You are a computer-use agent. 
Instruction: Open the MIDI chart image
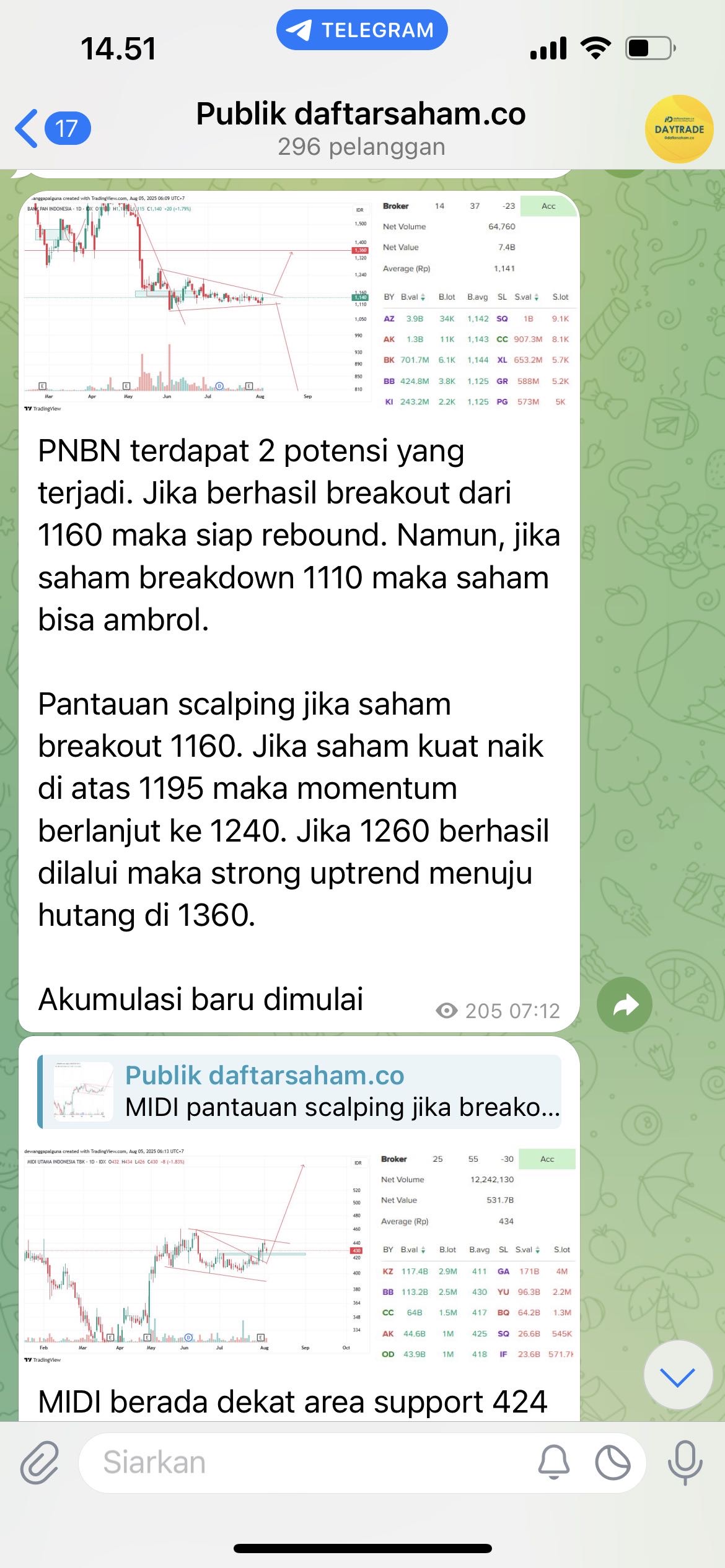299,1255
